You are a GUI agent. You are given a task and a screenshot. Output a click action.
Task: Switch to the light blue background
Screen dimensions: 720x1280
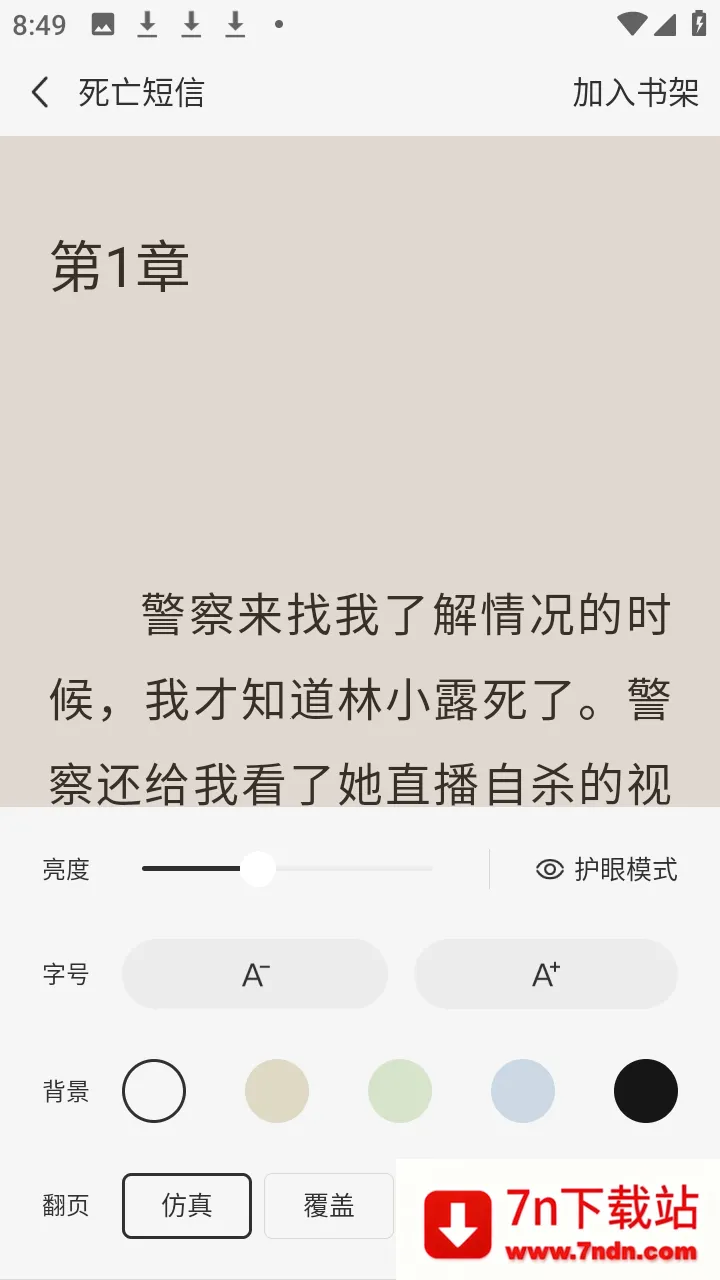pos(523,1091)
